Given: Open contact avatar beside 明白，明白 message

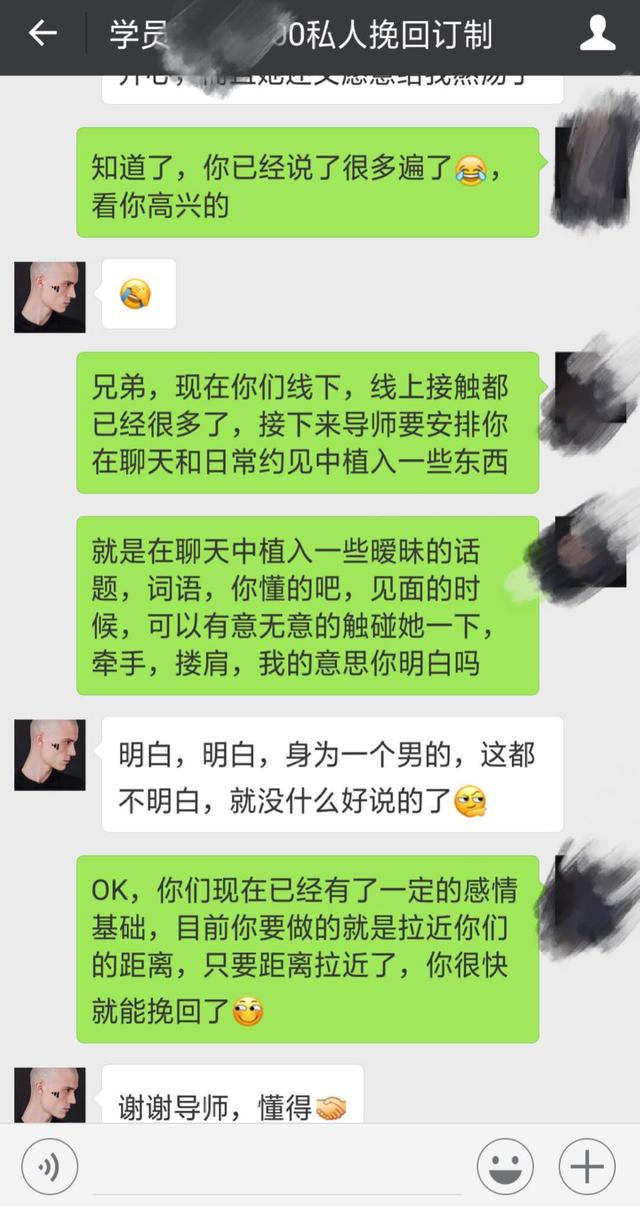Looking at the screenshot, I should [49, 754].
